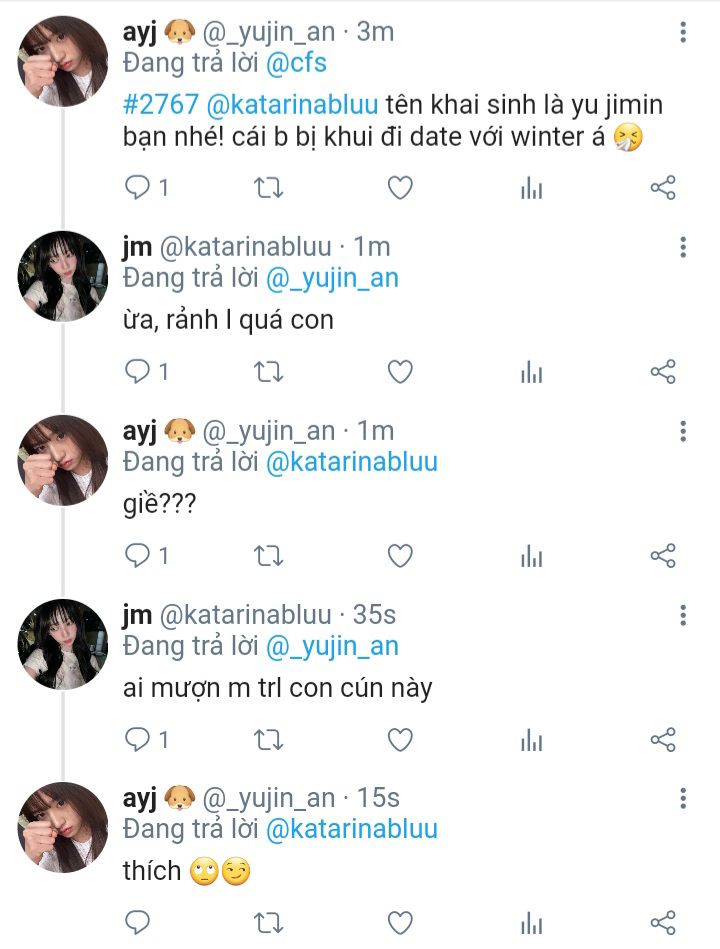The height and width of the screenshot is (949, 720).
Task: Open the @katarinabluu link above the "thích" tweet
Action: click(352, 830)
